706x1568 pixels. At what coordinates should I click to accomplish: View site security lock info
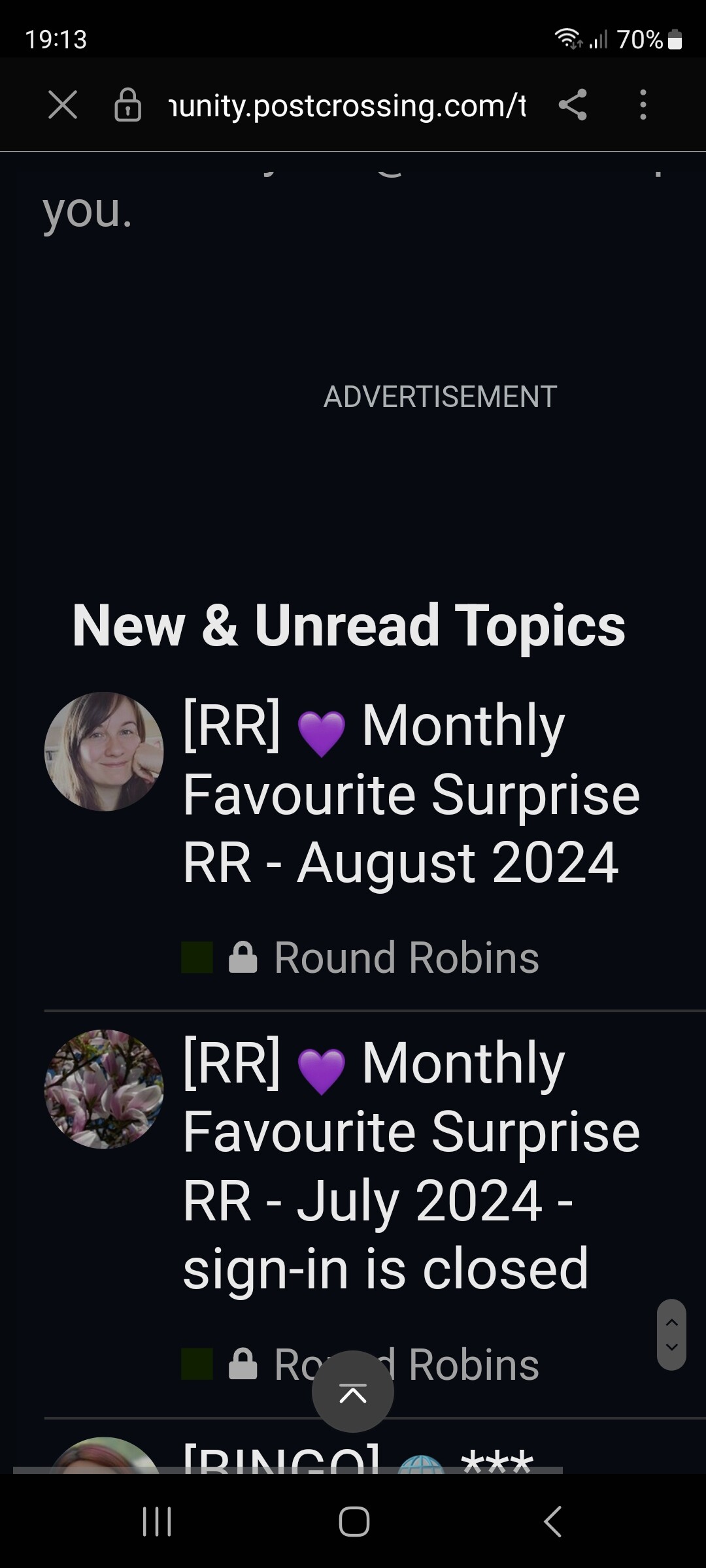pos(127,105)
